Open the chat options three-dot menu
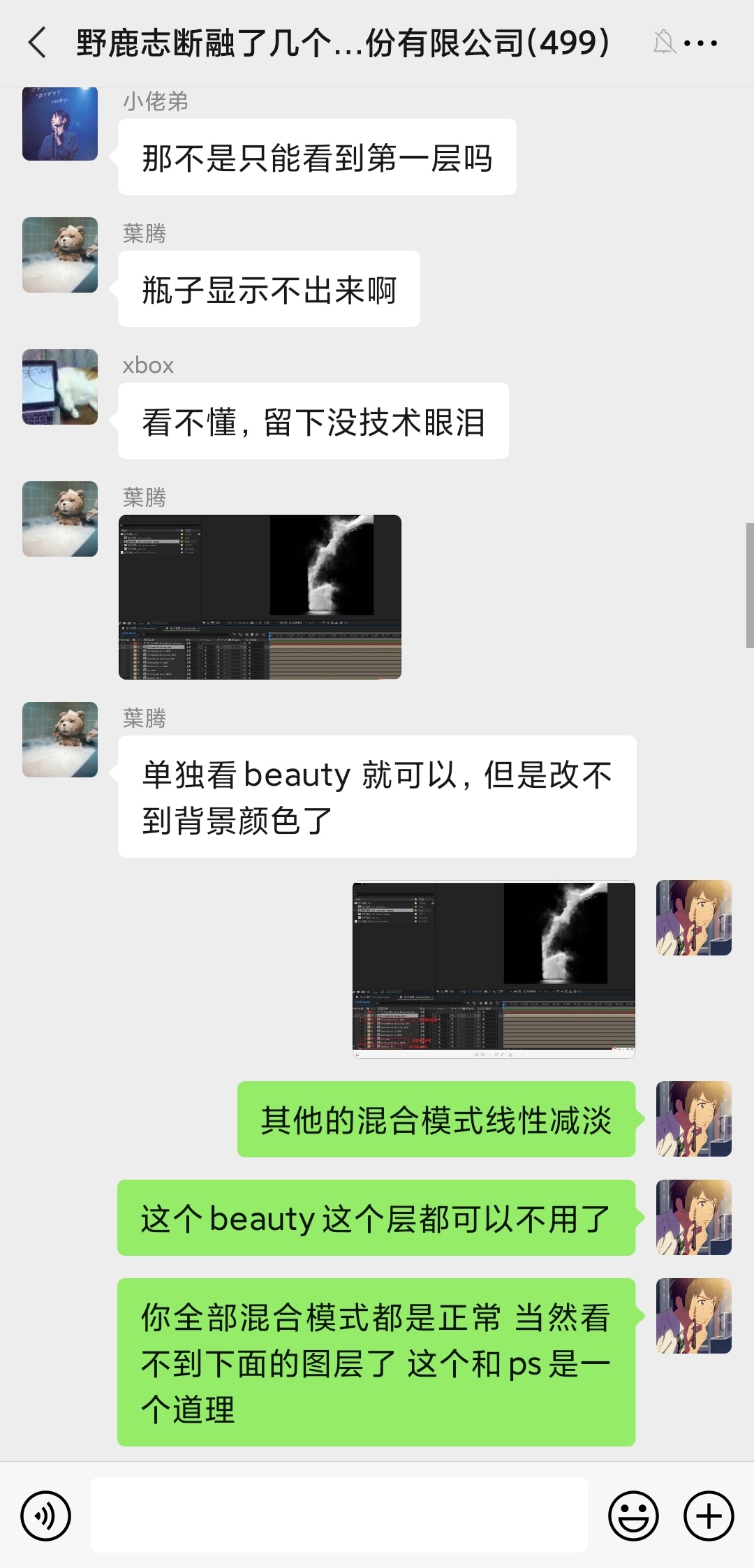Viewport: 754px width, 1568px height. (700, 43)
